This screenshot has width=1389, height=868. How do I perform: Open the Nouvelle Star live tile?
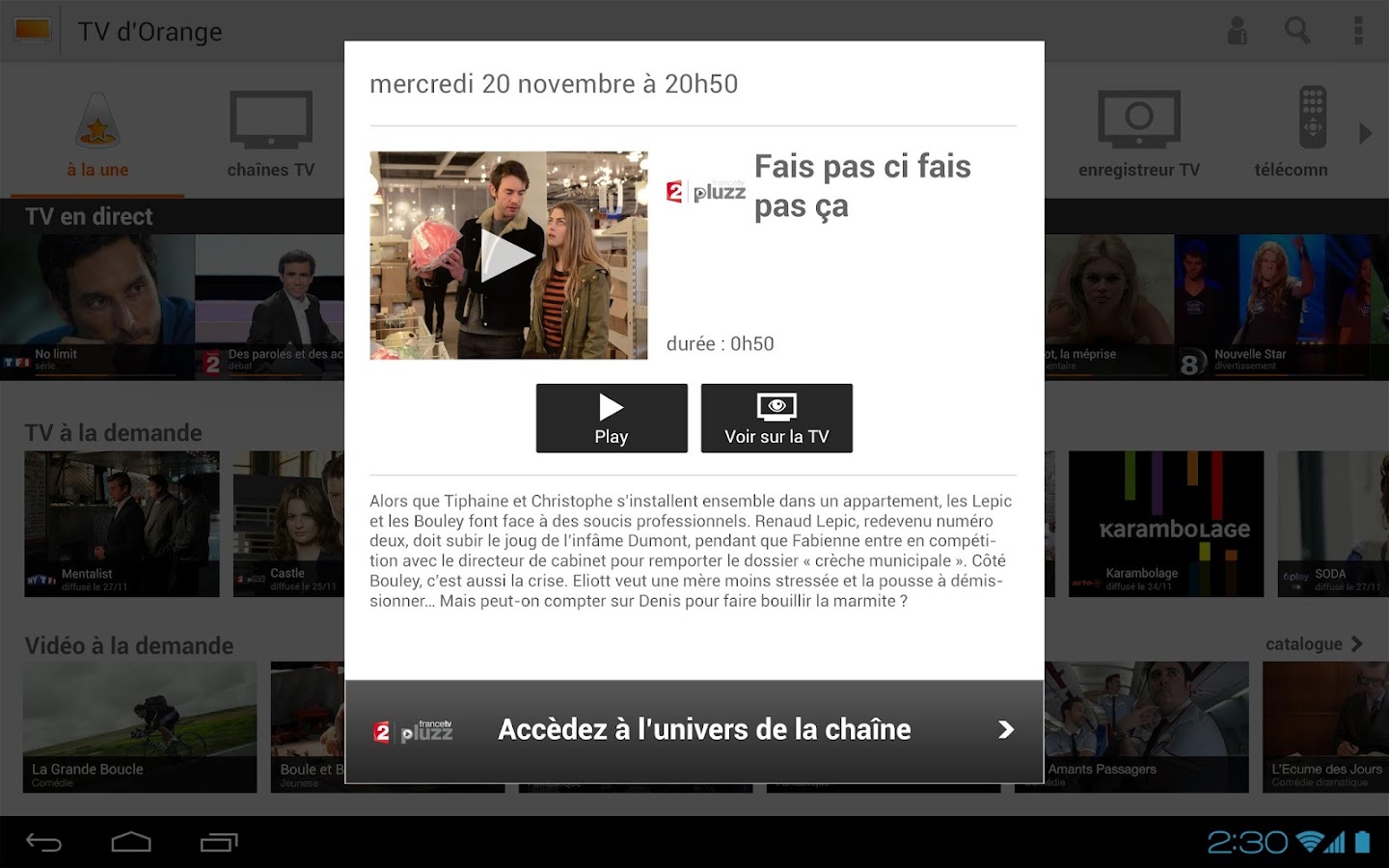click(x=1271, y=307)
